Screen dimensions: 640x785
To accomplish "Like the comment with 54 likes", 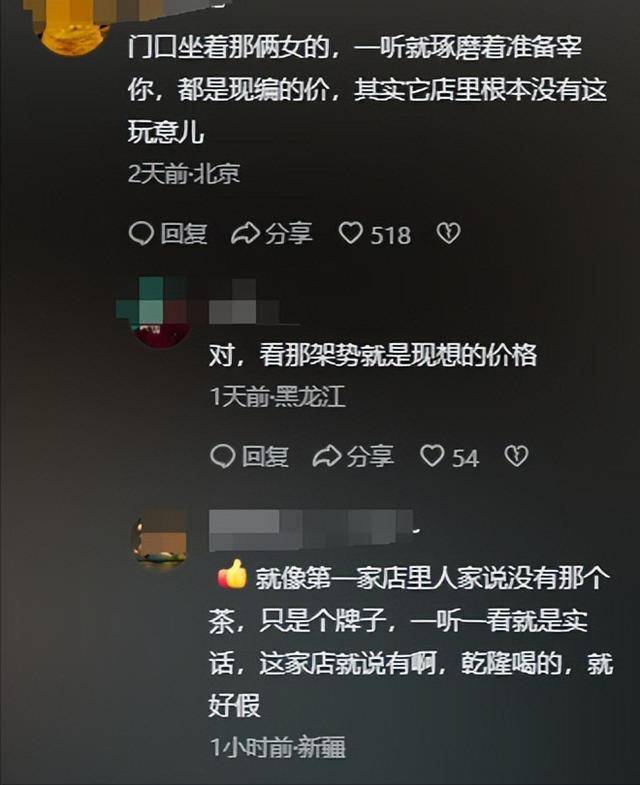I will [x=432, y=457].
